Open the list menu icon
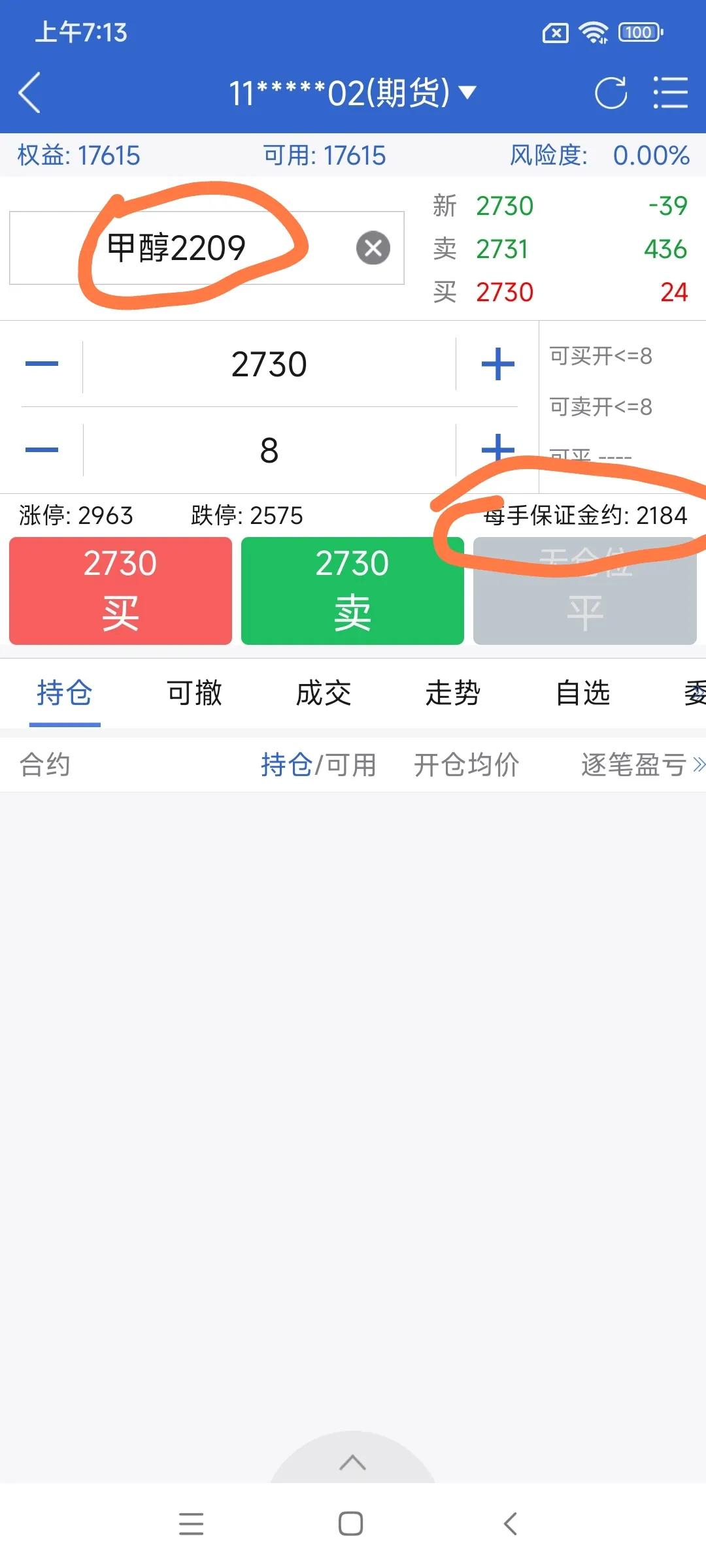 (x=671, y=92)
